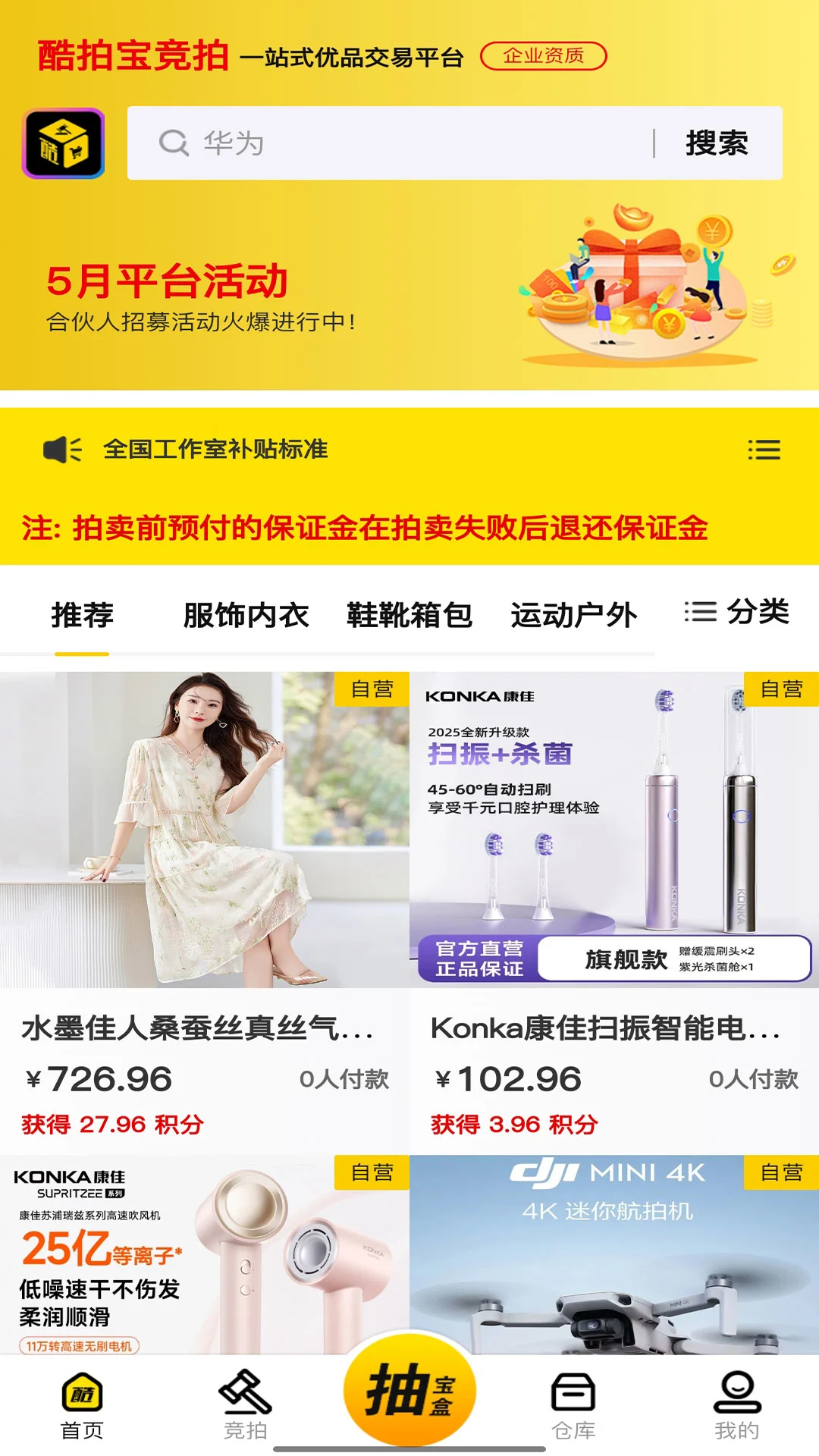Select the 鞋靴箱包 tab
Image resolution: width=819 pixels, height=1456 pixels.
[x=409, y=616]
